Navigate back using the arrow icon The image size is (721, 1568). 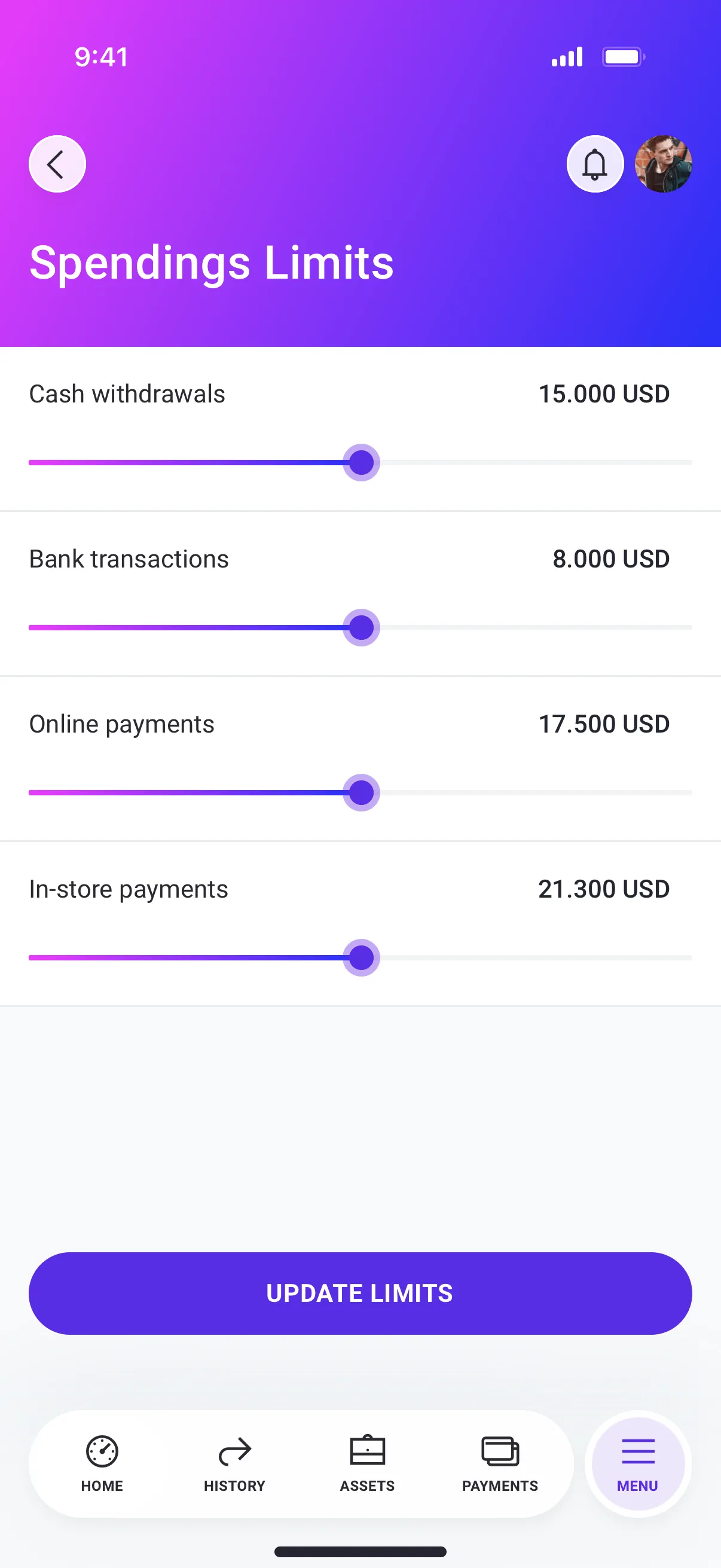pyautogui.click(x=57, y=164)
